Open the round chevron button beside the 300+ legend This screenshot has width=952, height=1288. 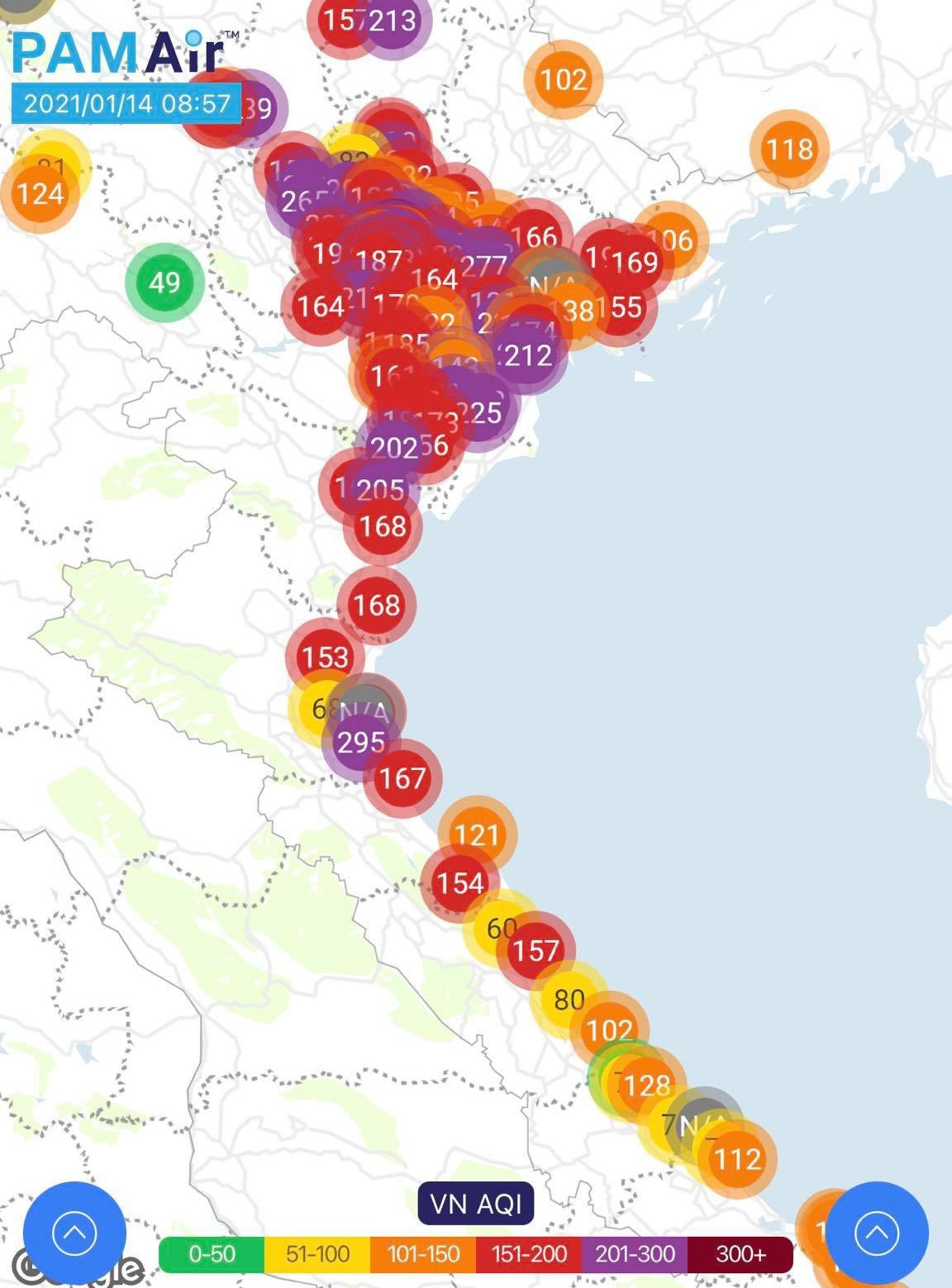(x=877, y=1233)
